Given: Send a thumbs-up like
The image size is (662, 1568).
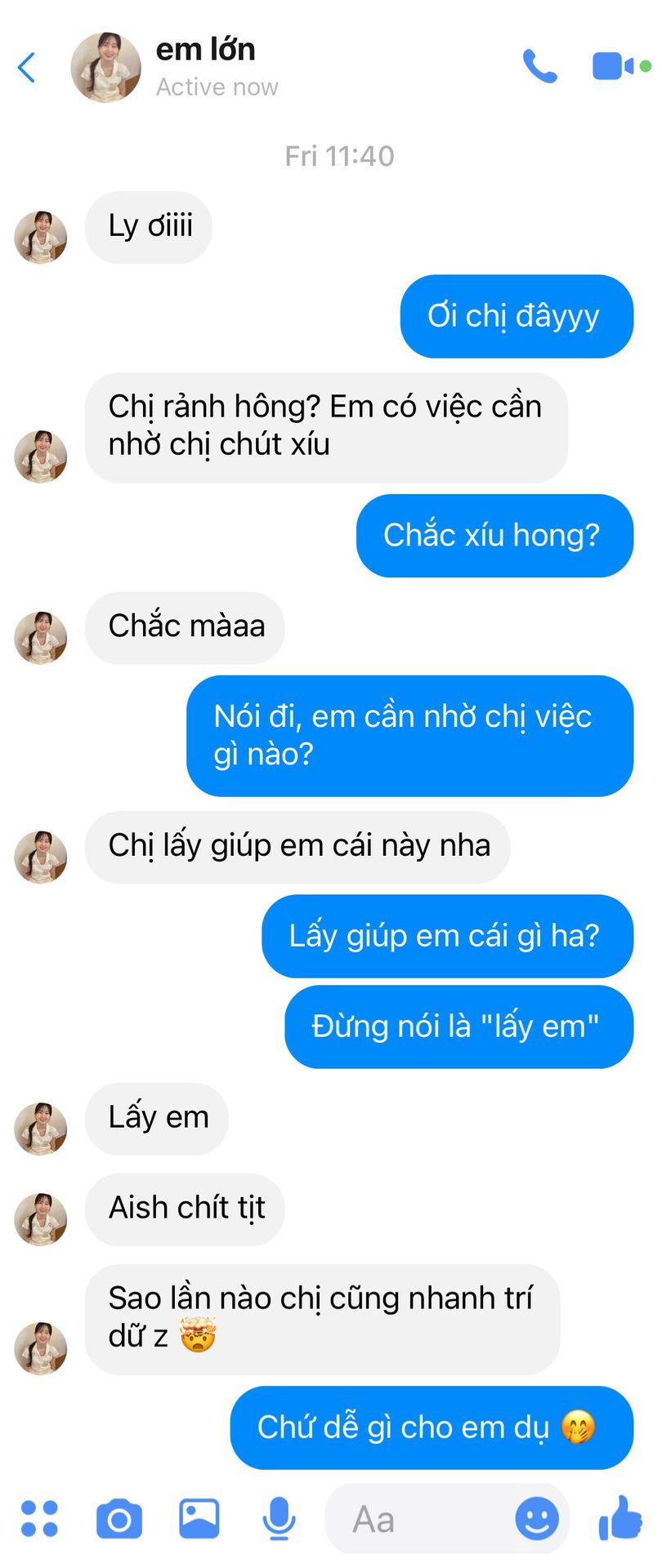Looking at the screenshot, I should point(620,1518).
